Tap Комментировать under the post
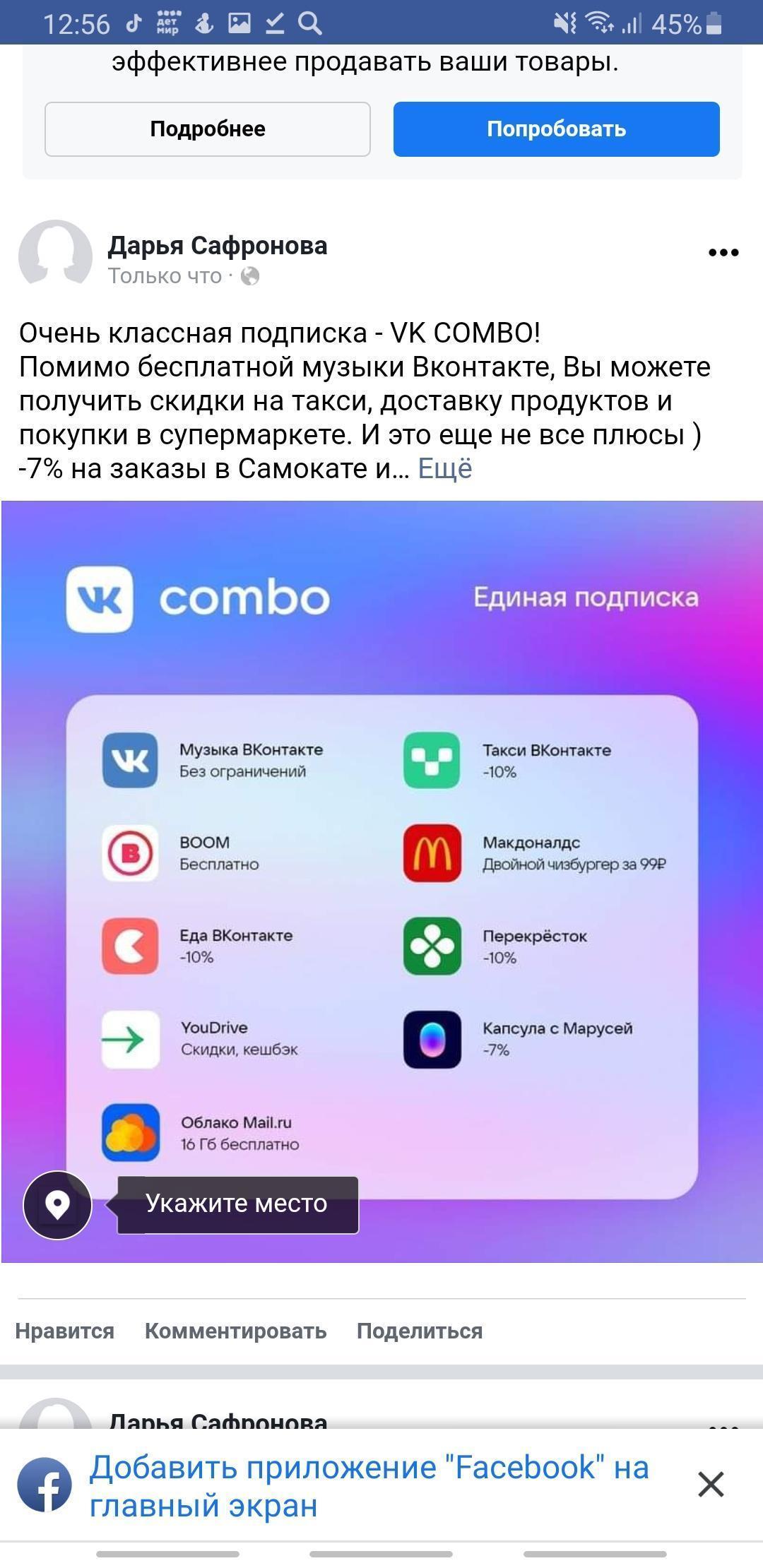This screenshot has width=763, height=1568. tap(235, 1331)
